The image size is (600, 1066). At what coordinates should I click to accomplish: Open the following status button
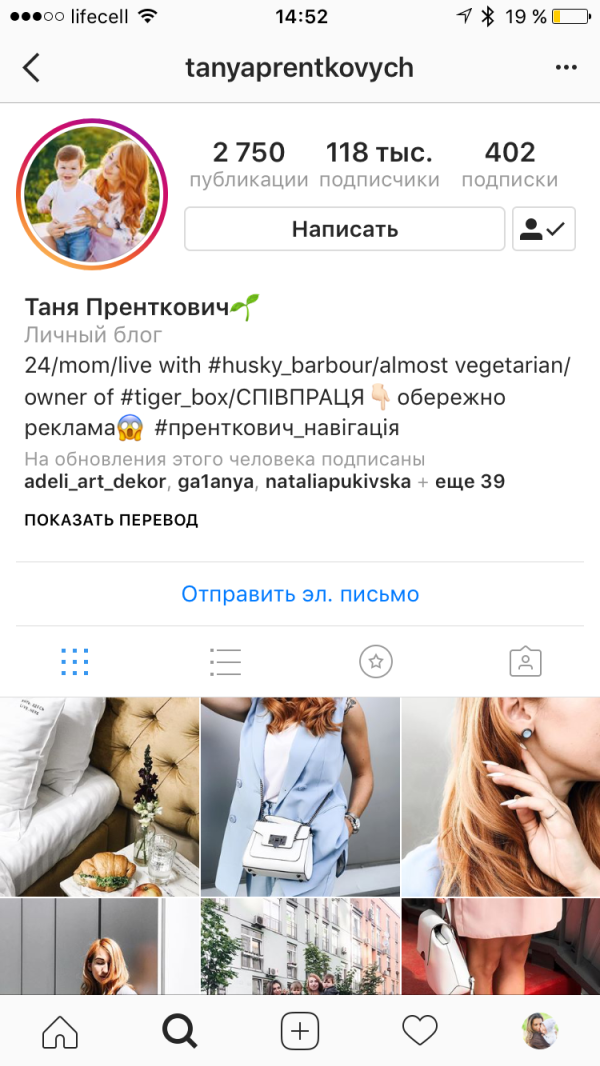[x=543, y=229]
